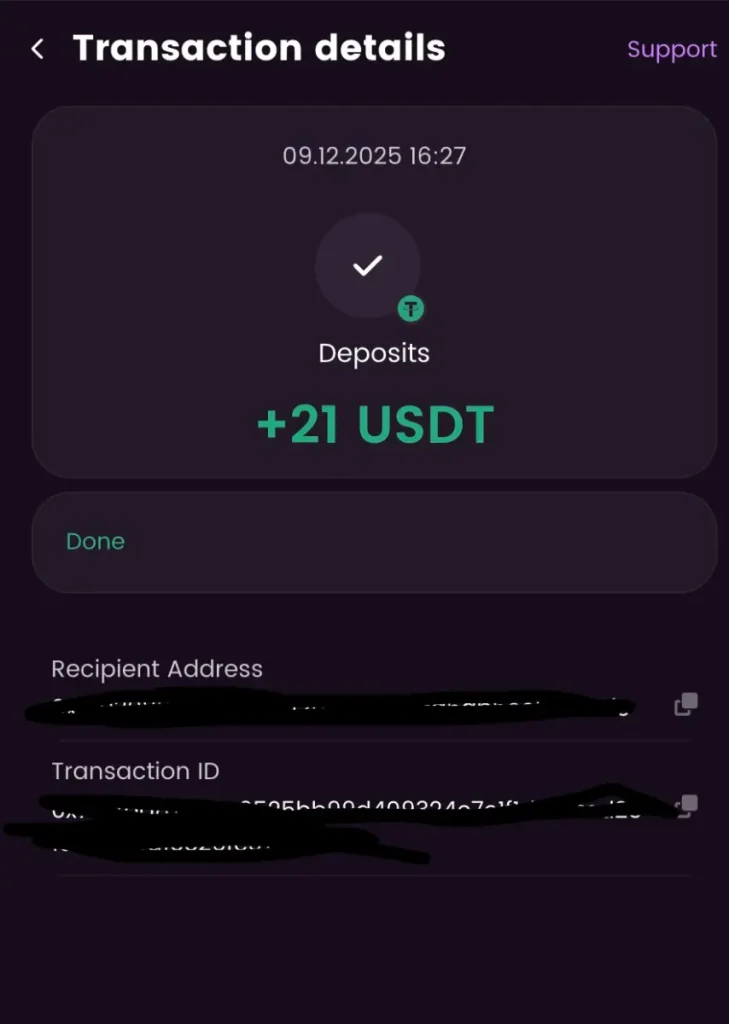Tap the Done status label

[x=95, y=541]
